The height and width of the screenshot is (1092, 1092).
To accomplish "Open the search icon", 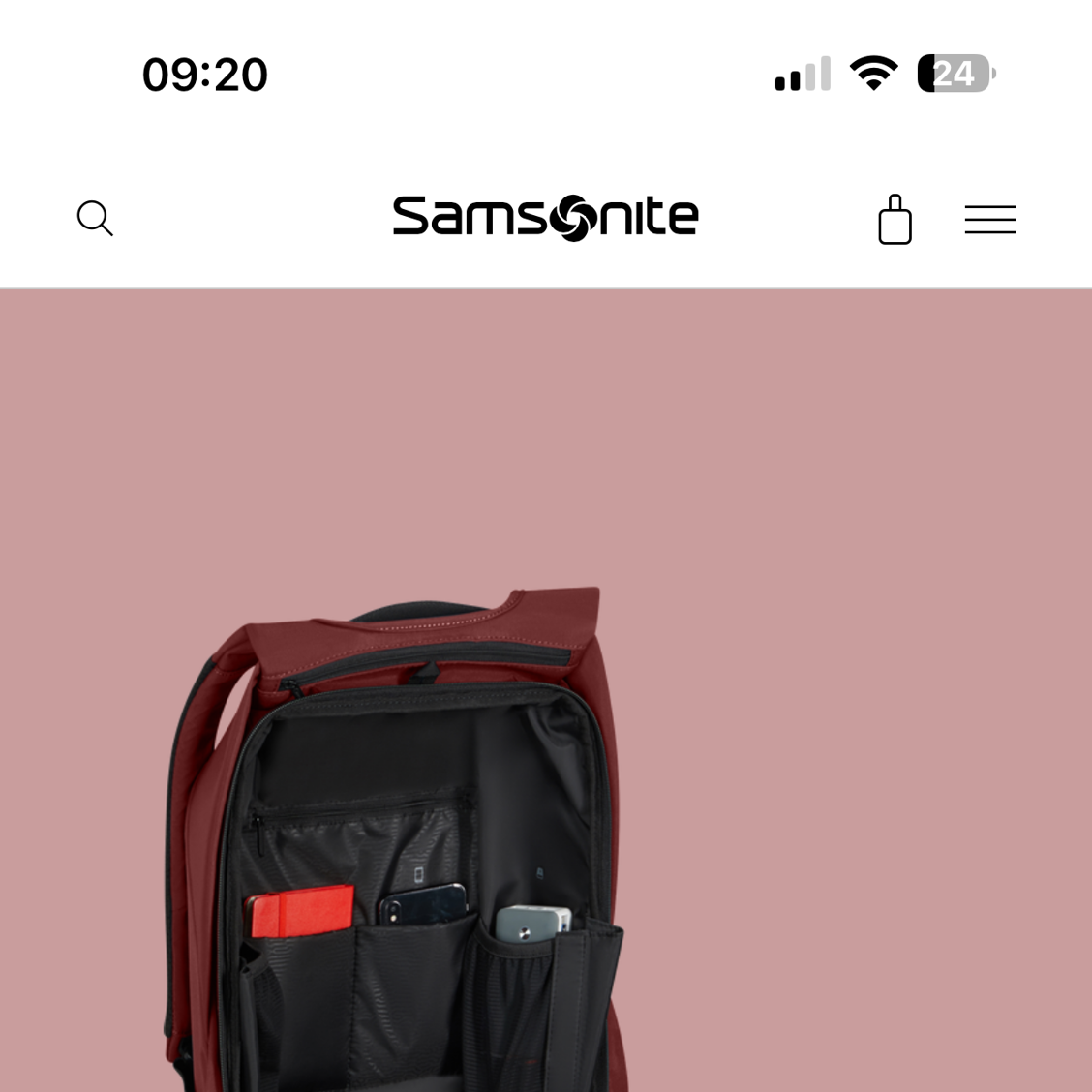I will tap(95, 219).
